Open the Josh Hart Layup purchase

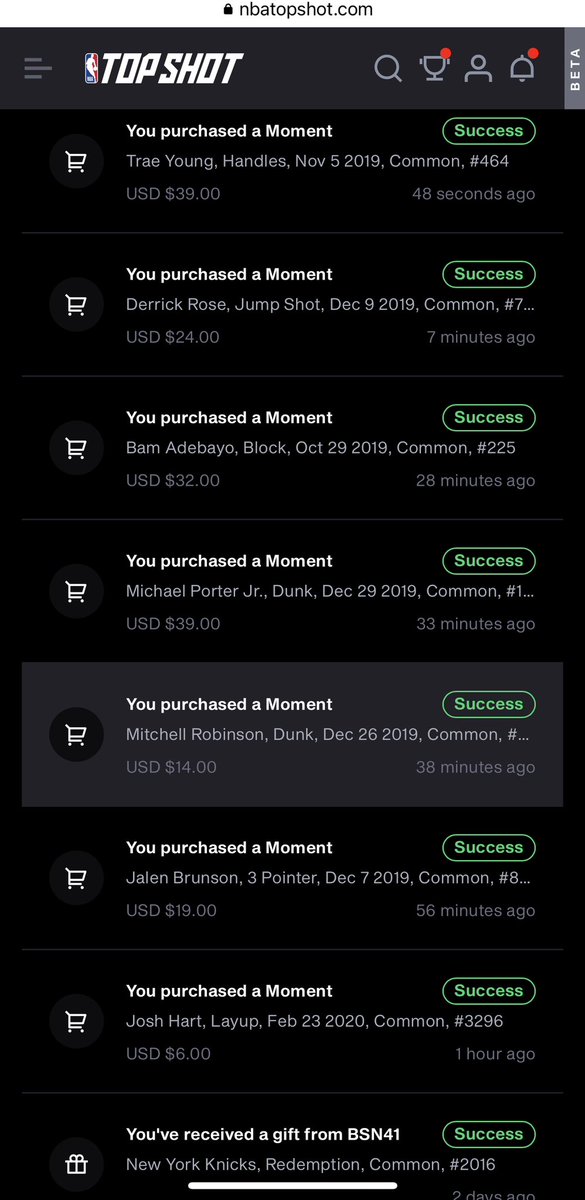coord(292,1021)
